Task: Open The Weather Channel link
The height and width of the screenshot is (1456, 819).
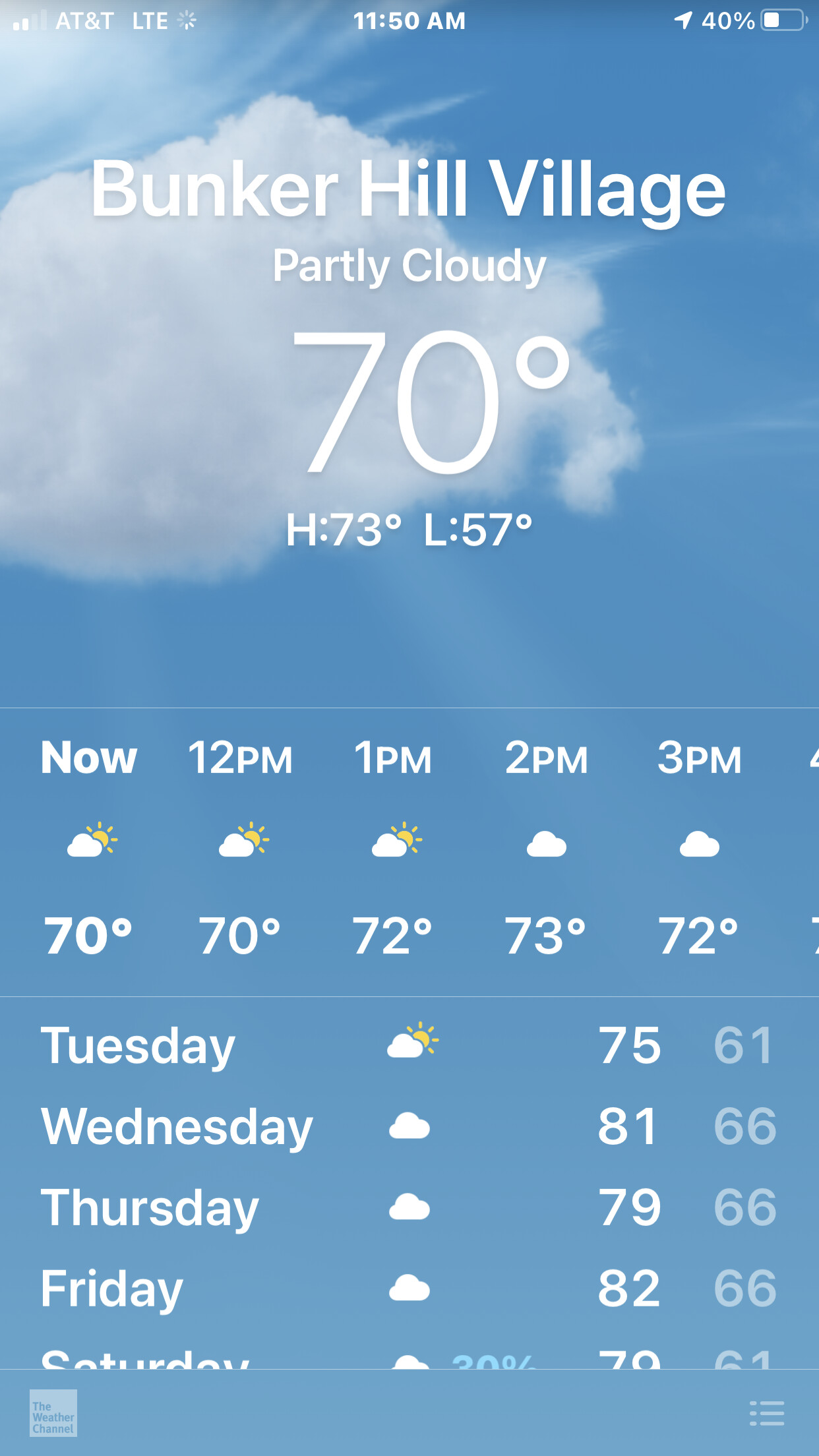Action: click(x=53, y=1412)
